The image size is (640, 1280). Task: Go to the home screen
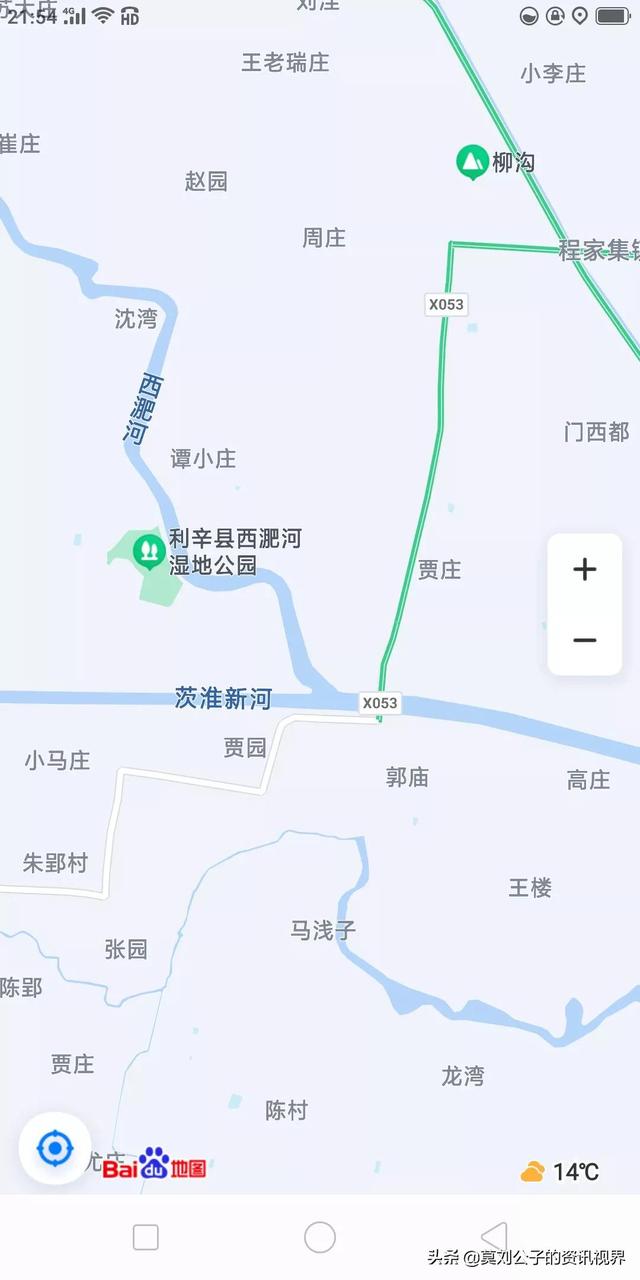pos(320,1237)
